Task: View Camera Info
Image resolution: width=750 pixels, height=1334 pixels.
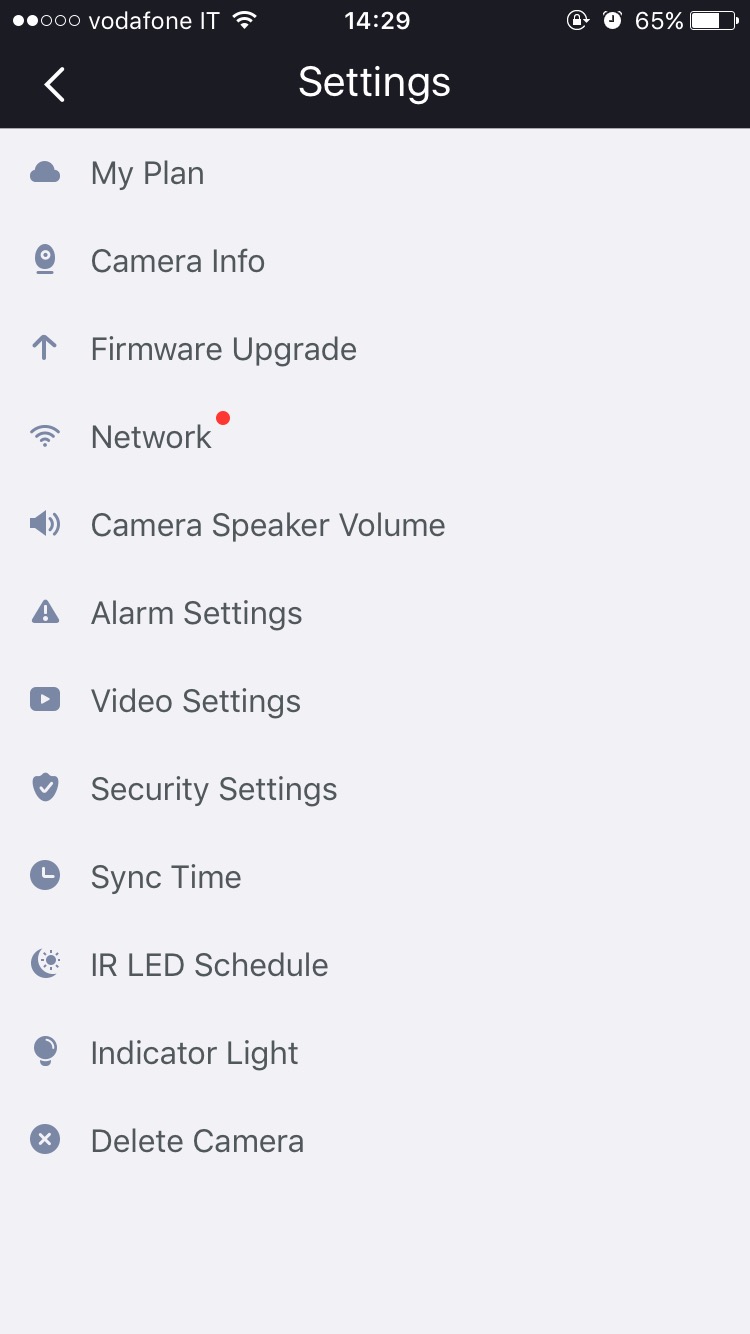Action: tap(177, 262)
